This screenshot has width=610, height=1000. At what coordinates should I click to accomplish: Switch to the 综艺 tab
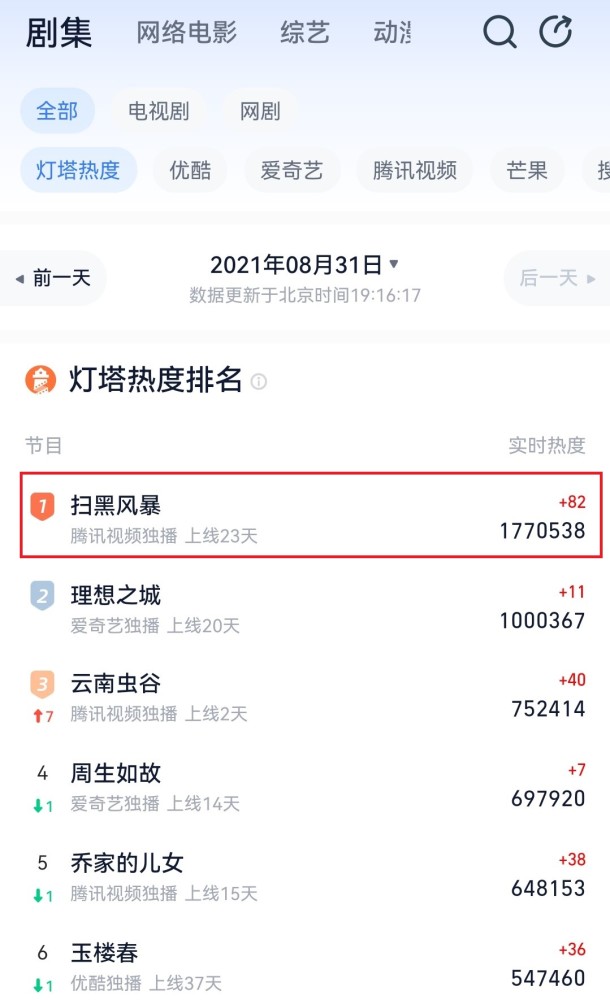pyautogui.click(x=305, y=33)
